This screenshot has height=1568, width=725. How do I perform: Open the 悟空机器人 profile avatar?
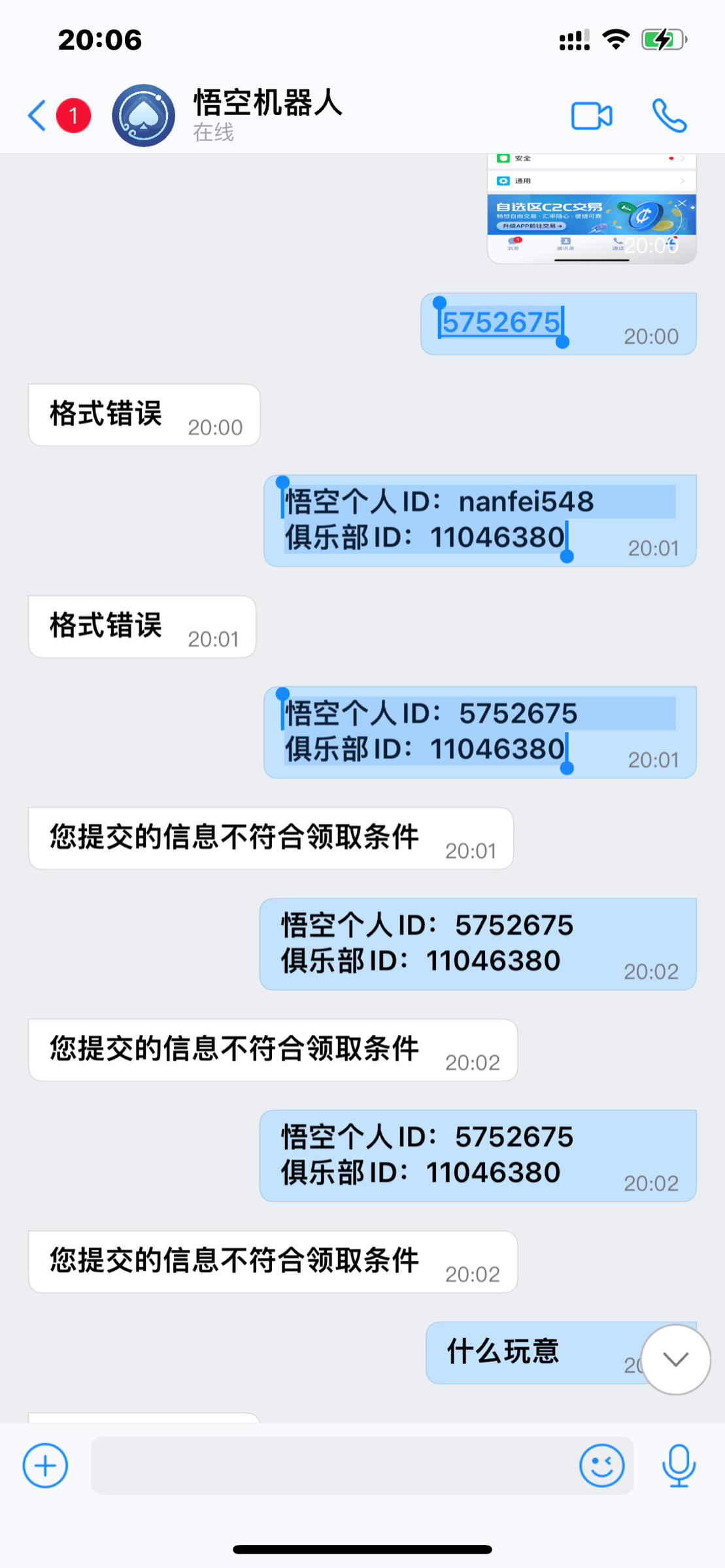coord(143,116)
